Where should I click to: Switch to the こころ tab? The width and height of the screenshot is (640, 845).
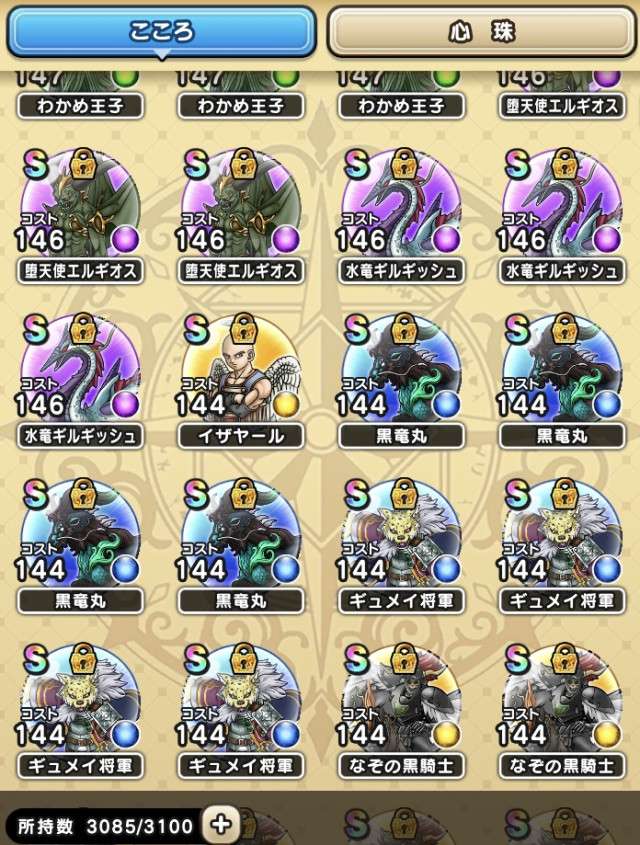coord(160,33)
